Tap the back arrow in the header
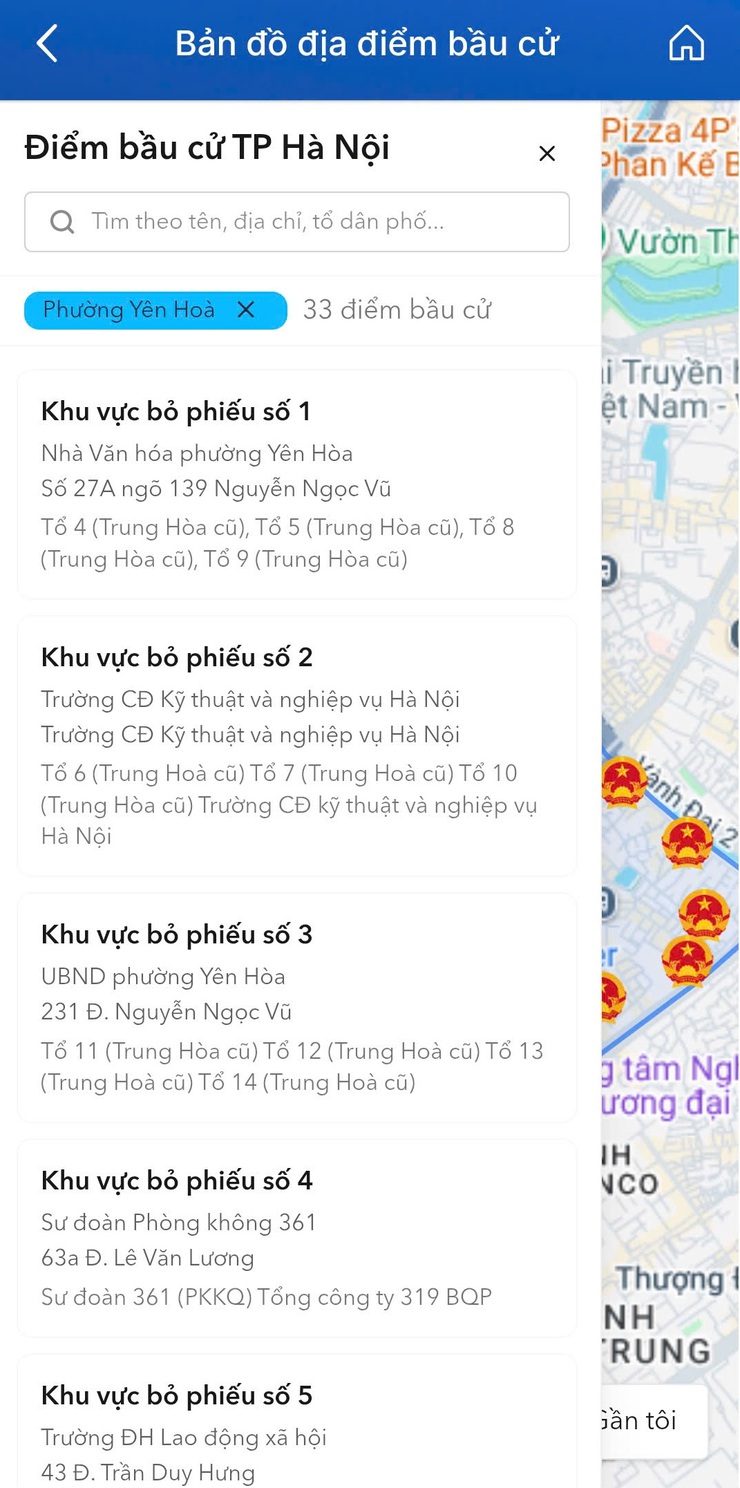The image size is (740, 1488). pyautogui.click(x=46, y=43)
